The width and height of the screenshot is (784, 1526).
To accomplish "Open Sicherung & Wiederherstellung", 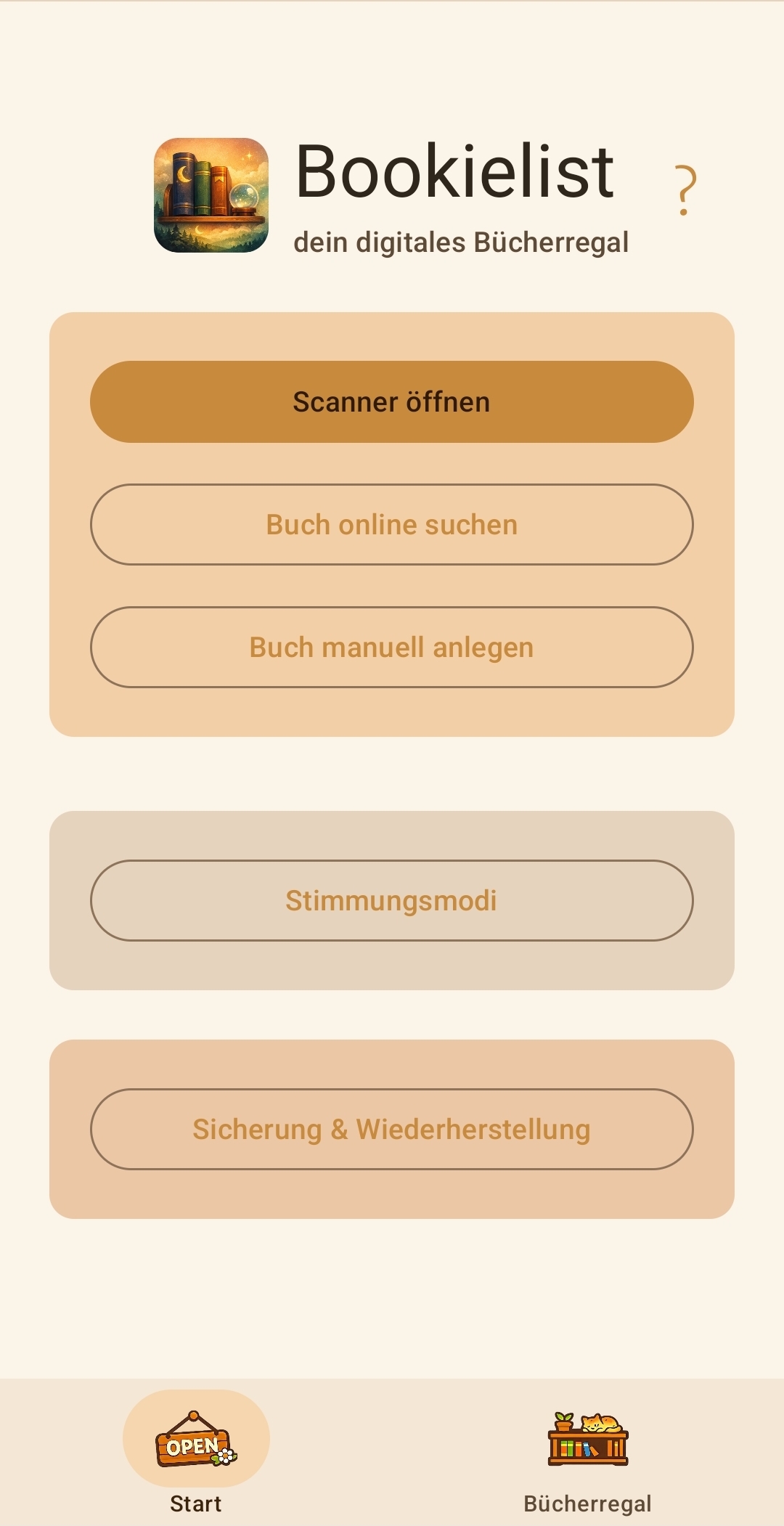I will point(392,1130).
